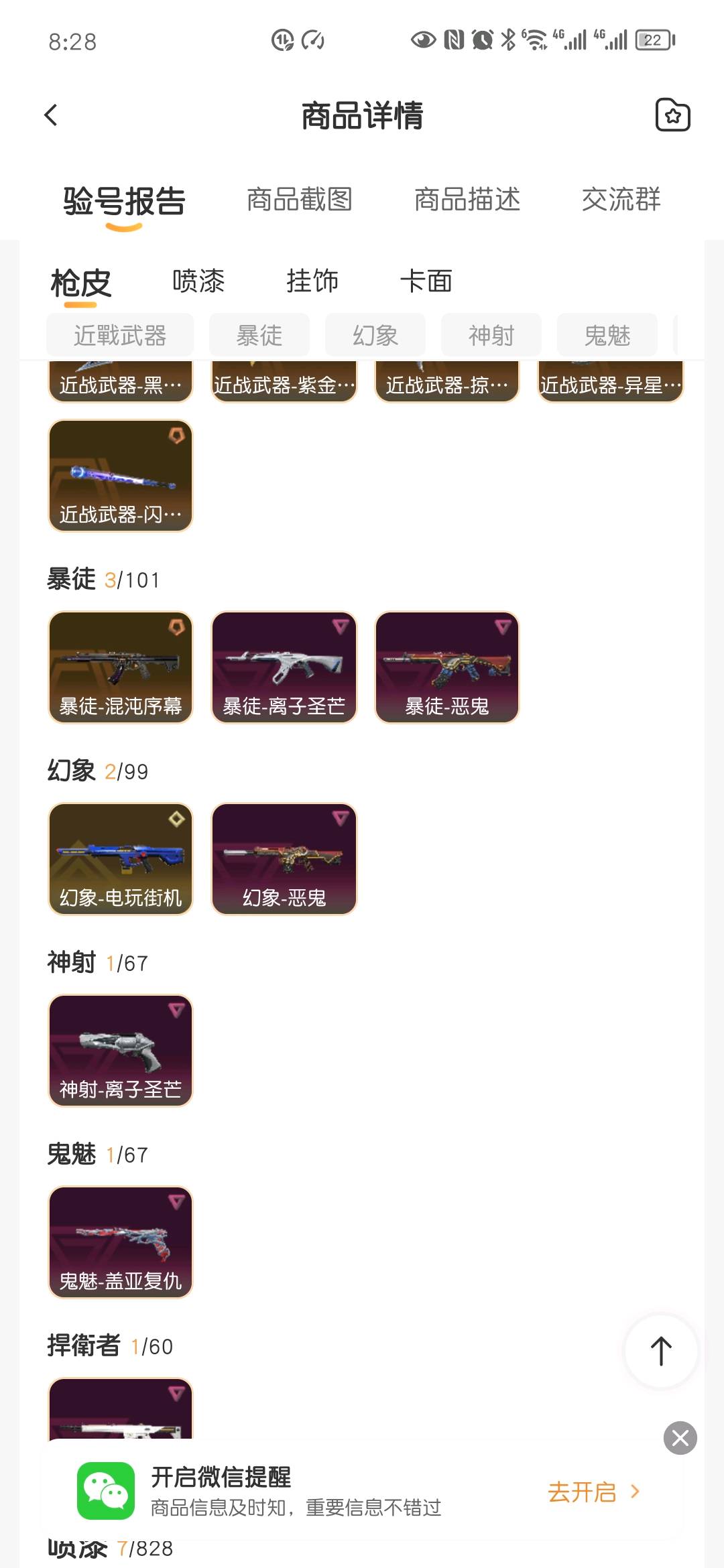View the 暴徒-离子圣芒 skin tile
724x1568 pixels.
point(284,667)
